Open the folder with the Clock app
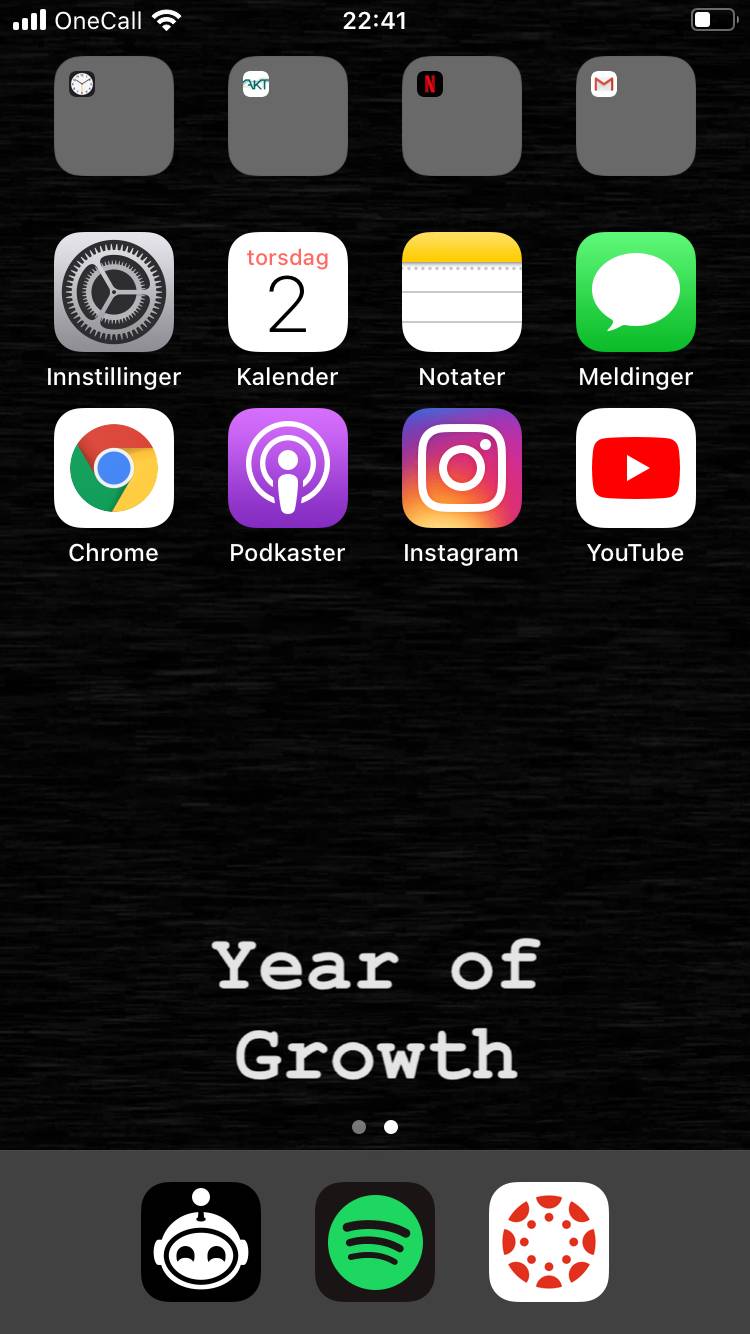Viewport: 750px width, 1334px height. tap(113, 115)
